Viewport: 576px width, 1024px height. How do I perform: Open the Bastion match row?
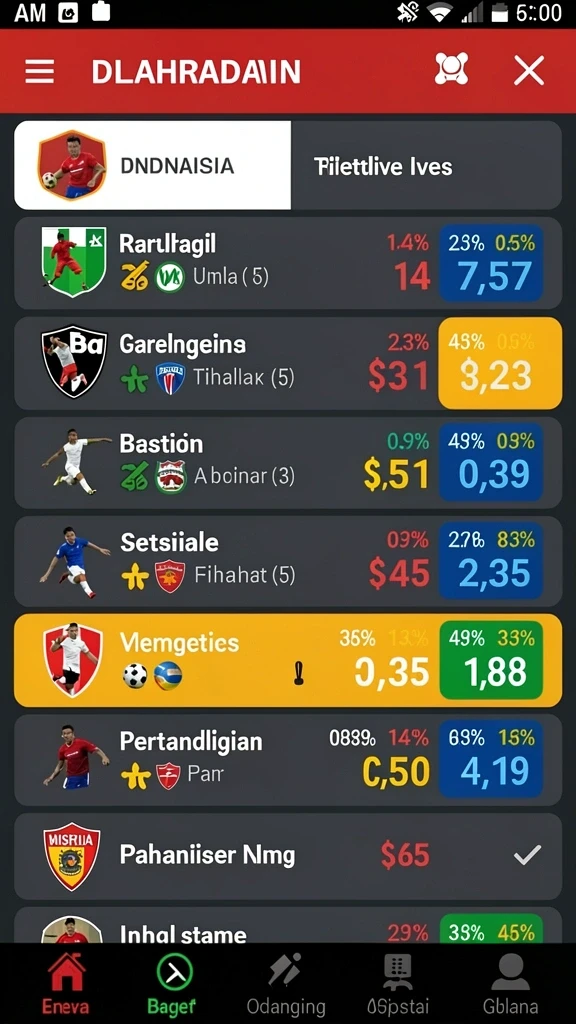(x=288, y=463)
